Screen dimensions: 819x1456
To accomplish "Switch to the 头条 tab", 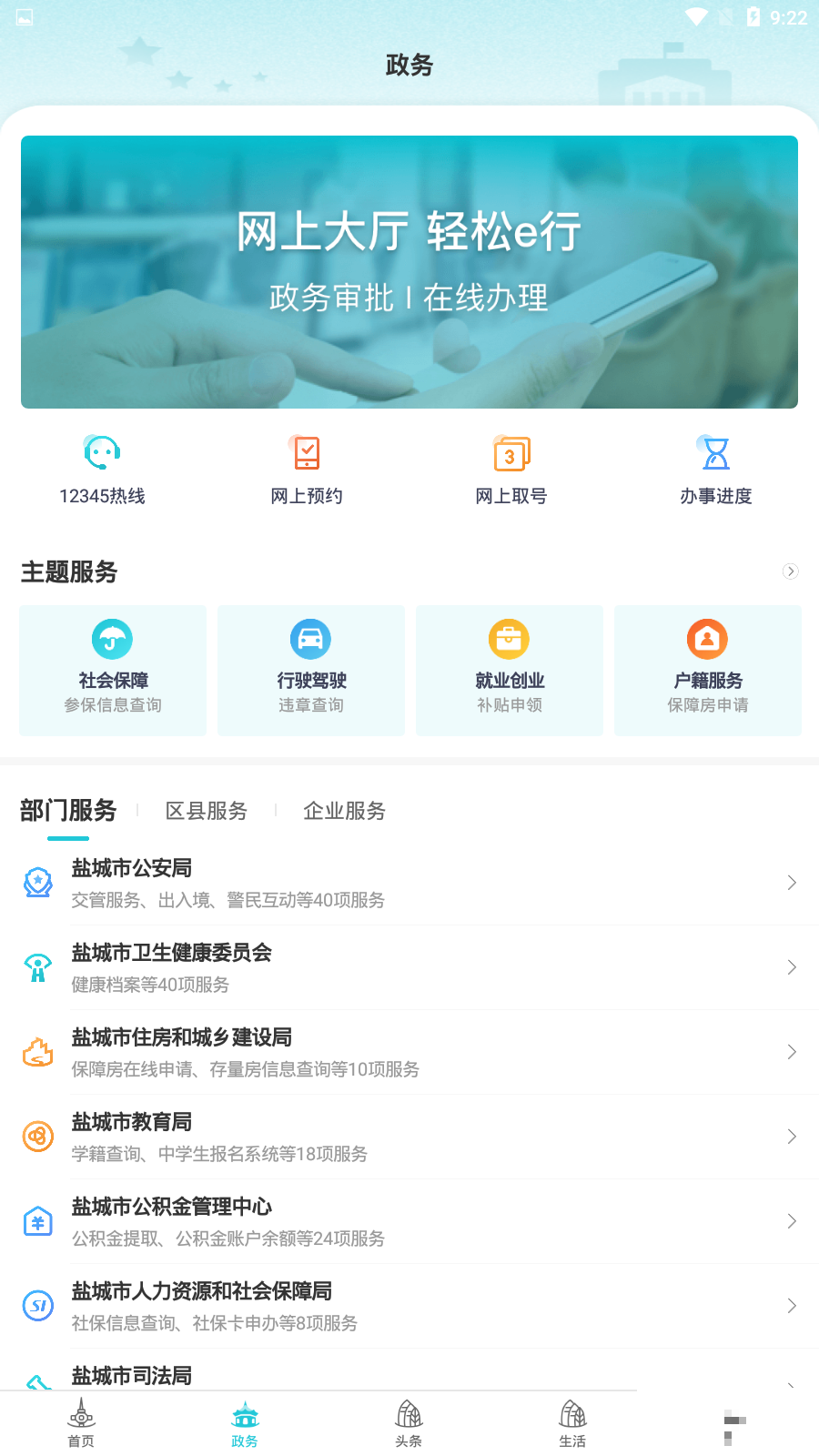I will [409, 1423].
